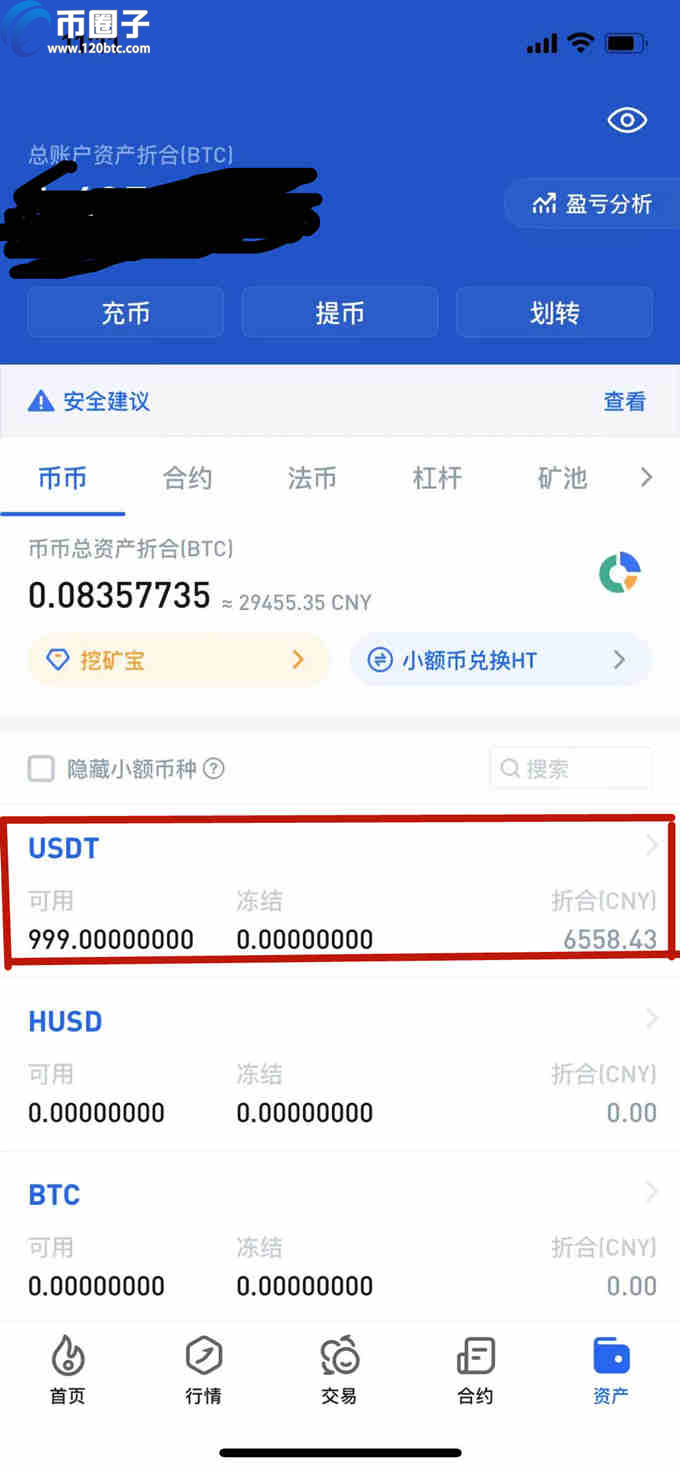View the 安全建议 security advice via 查看
Screen dimensions: 680x1471
coord(625,402)
